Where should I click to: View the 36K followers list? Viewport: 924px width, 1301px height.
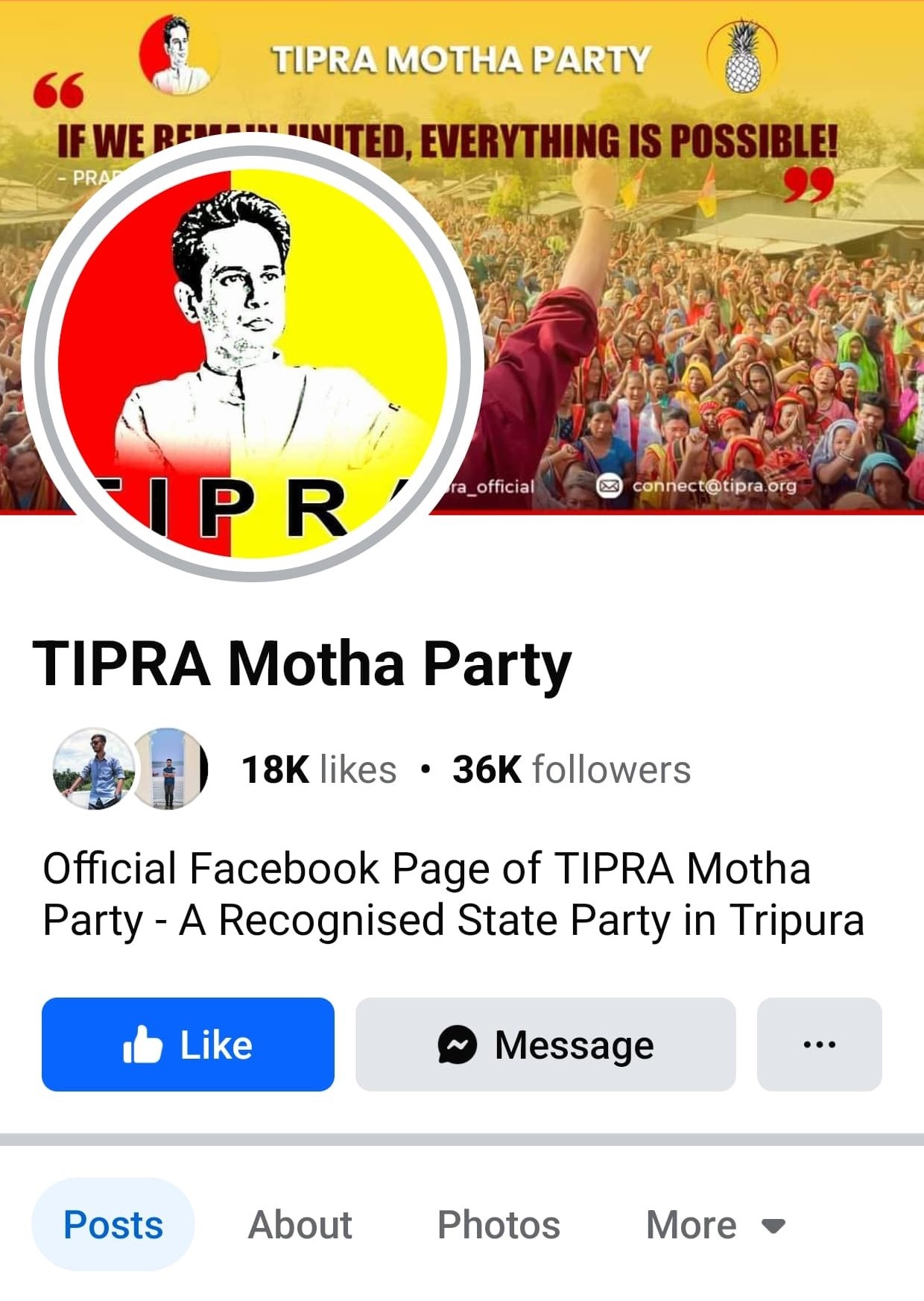(x=572, y=769)
